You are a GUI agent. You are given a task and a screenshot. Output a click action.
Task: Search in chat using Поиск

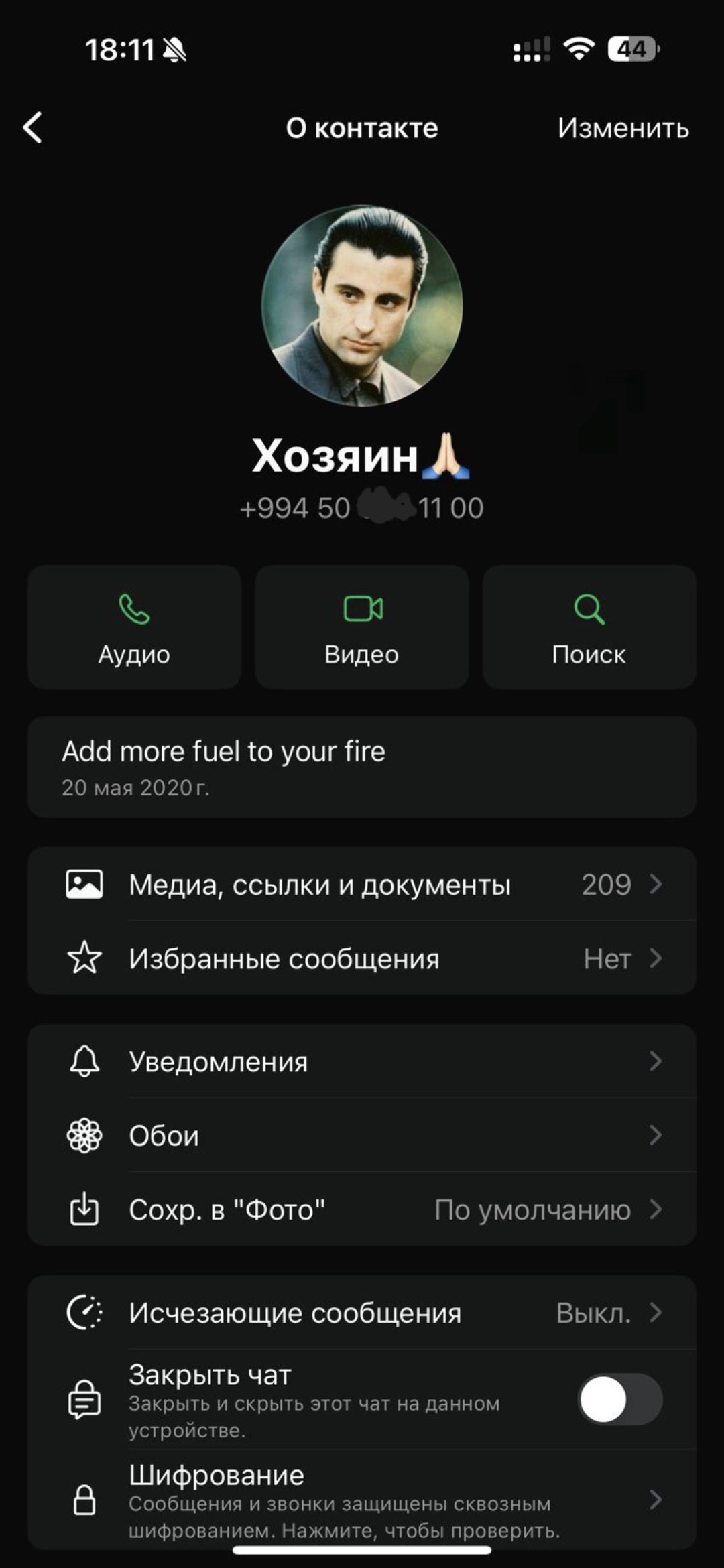(589, 627)
